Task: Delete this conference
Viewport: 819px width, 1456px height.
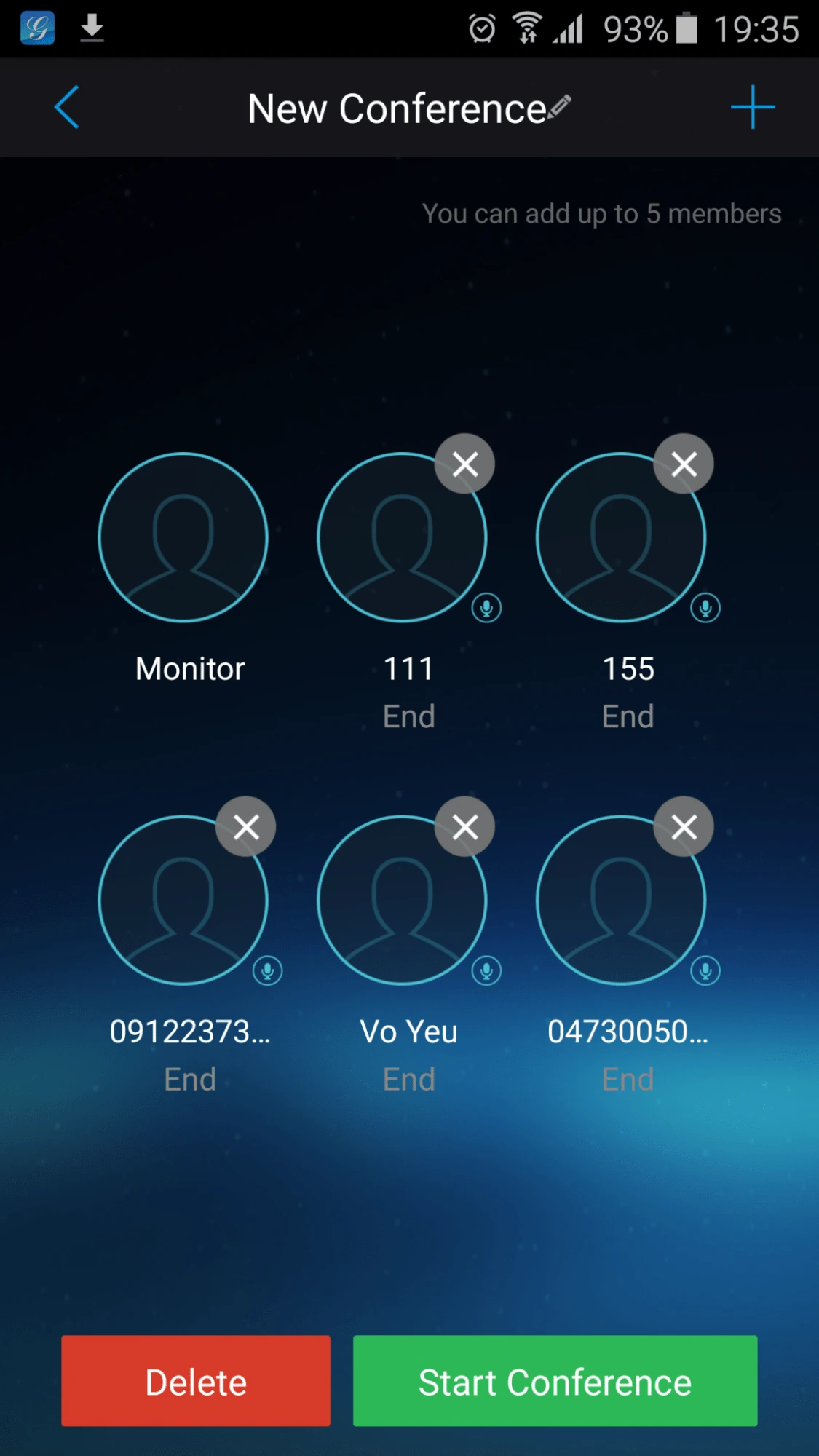Action: (x=196, y=1381)
